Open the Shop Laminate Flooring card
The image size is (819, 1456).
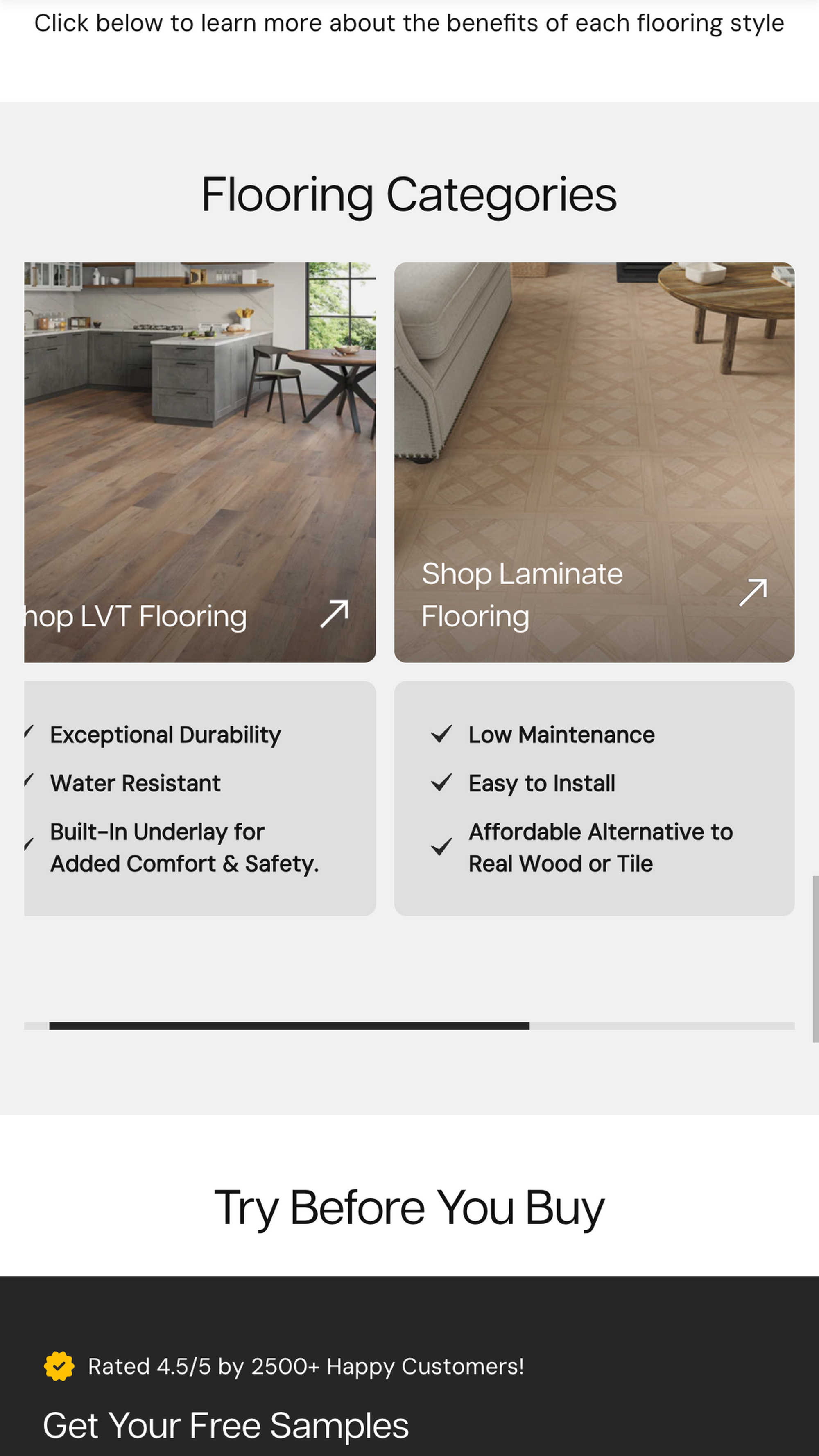(x=594, y=462)
